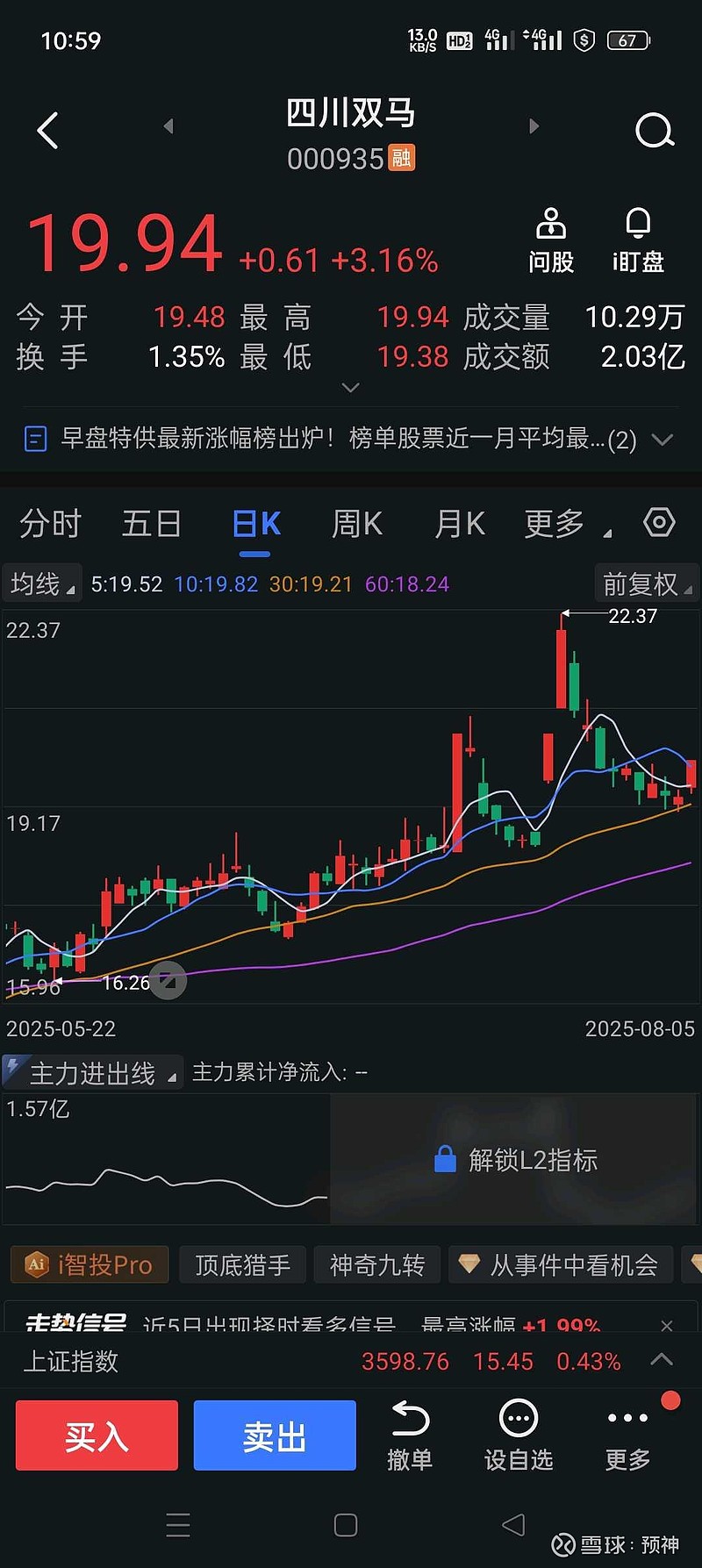This screenshot has width=702, height=1568.
Task: Add stock via 设自选
Action: pos(519,1436)
